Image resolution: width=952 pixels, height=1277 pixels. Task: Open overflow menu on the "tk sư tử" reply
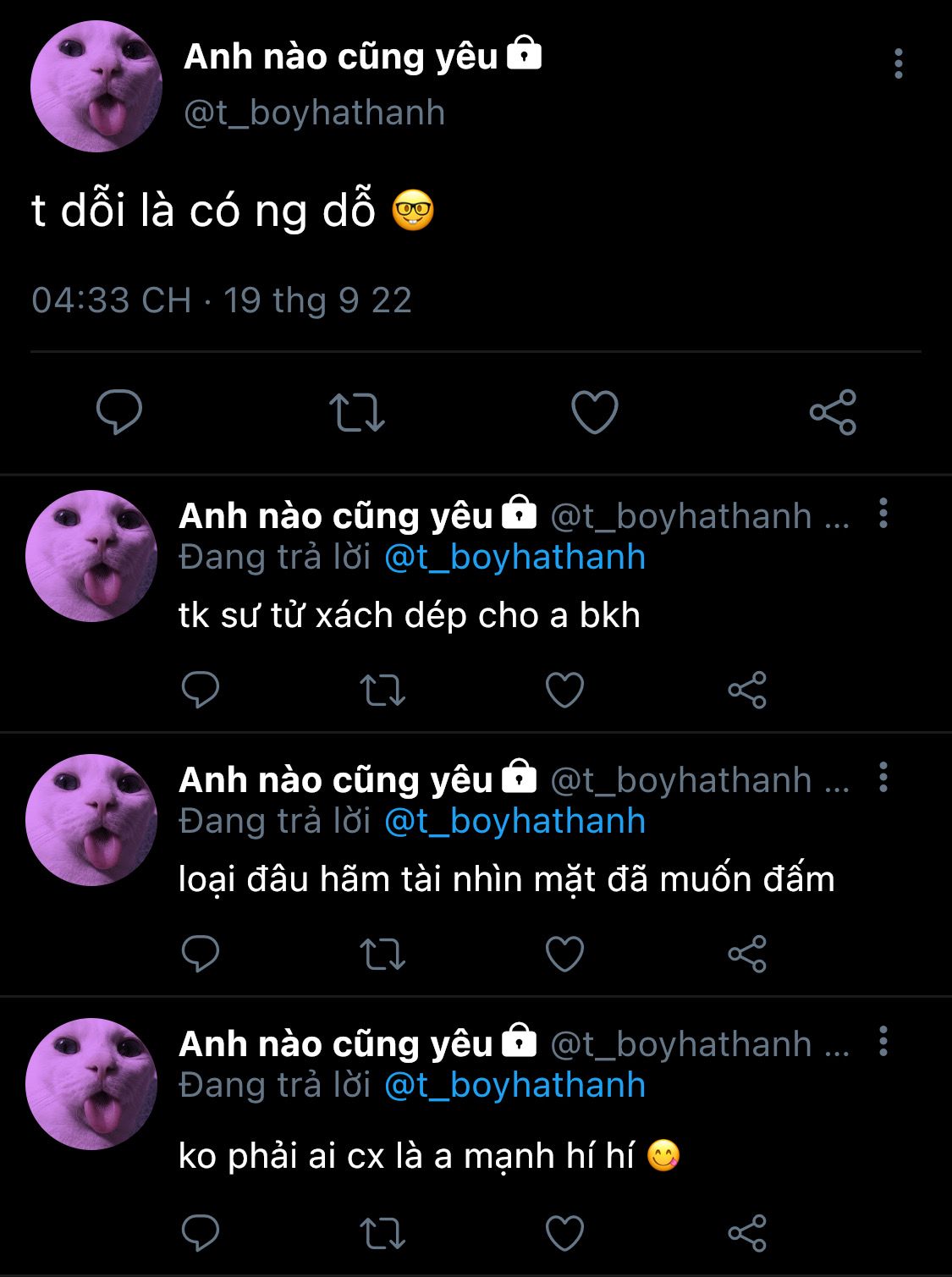click(x=883, y=514)
